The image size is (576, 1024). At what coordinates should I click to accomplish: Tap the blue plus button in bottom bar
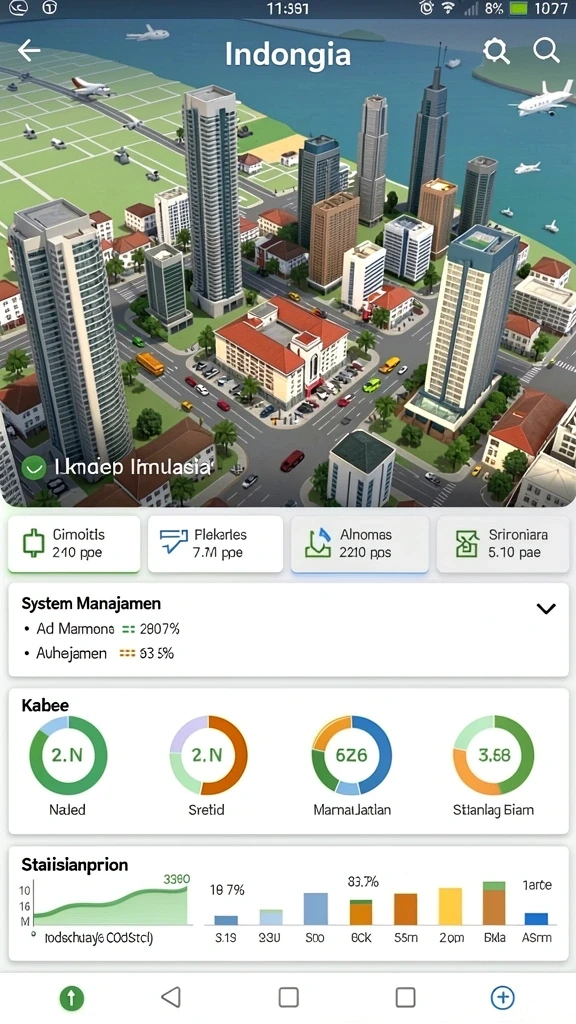502,997
